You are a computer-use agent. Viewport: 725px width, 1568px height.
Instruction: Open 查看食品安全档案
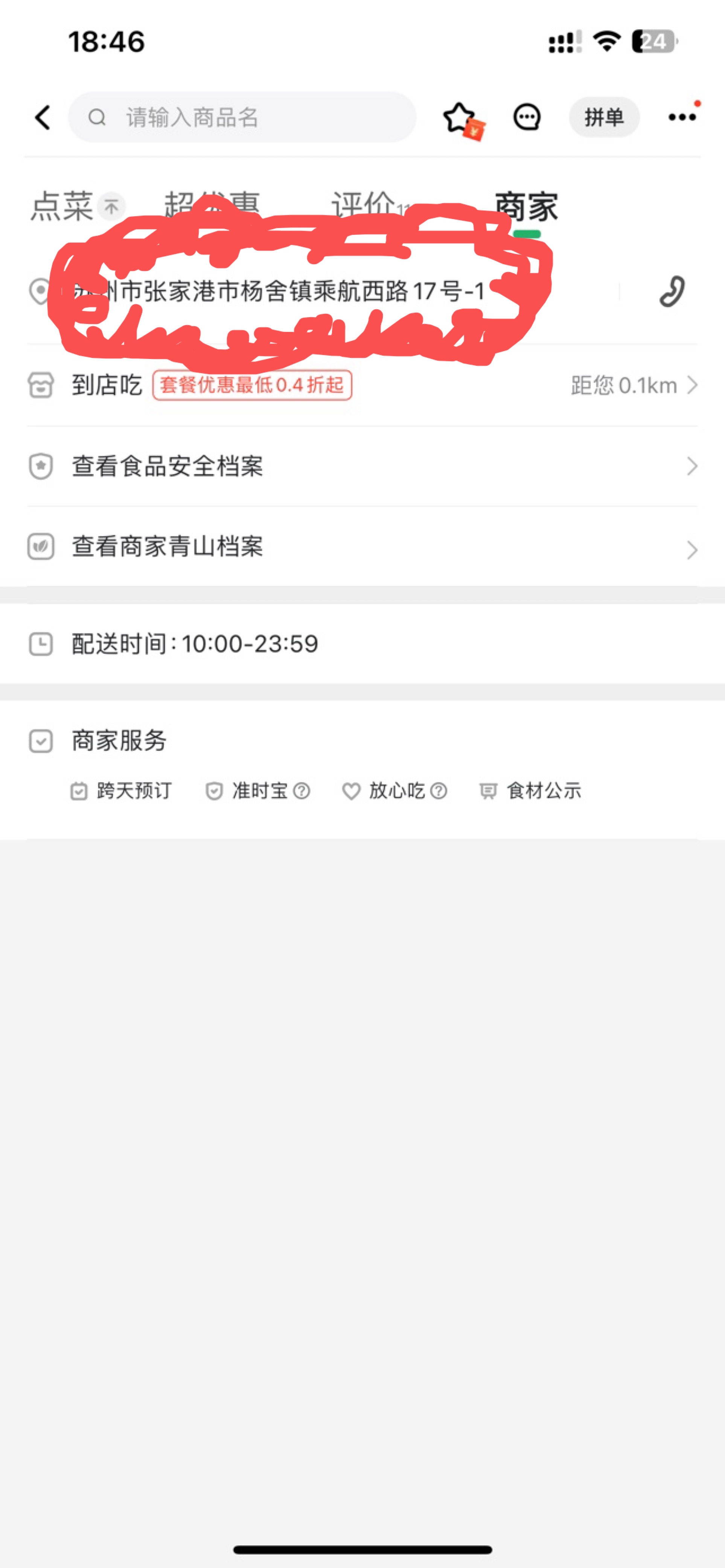pos(363,466)
